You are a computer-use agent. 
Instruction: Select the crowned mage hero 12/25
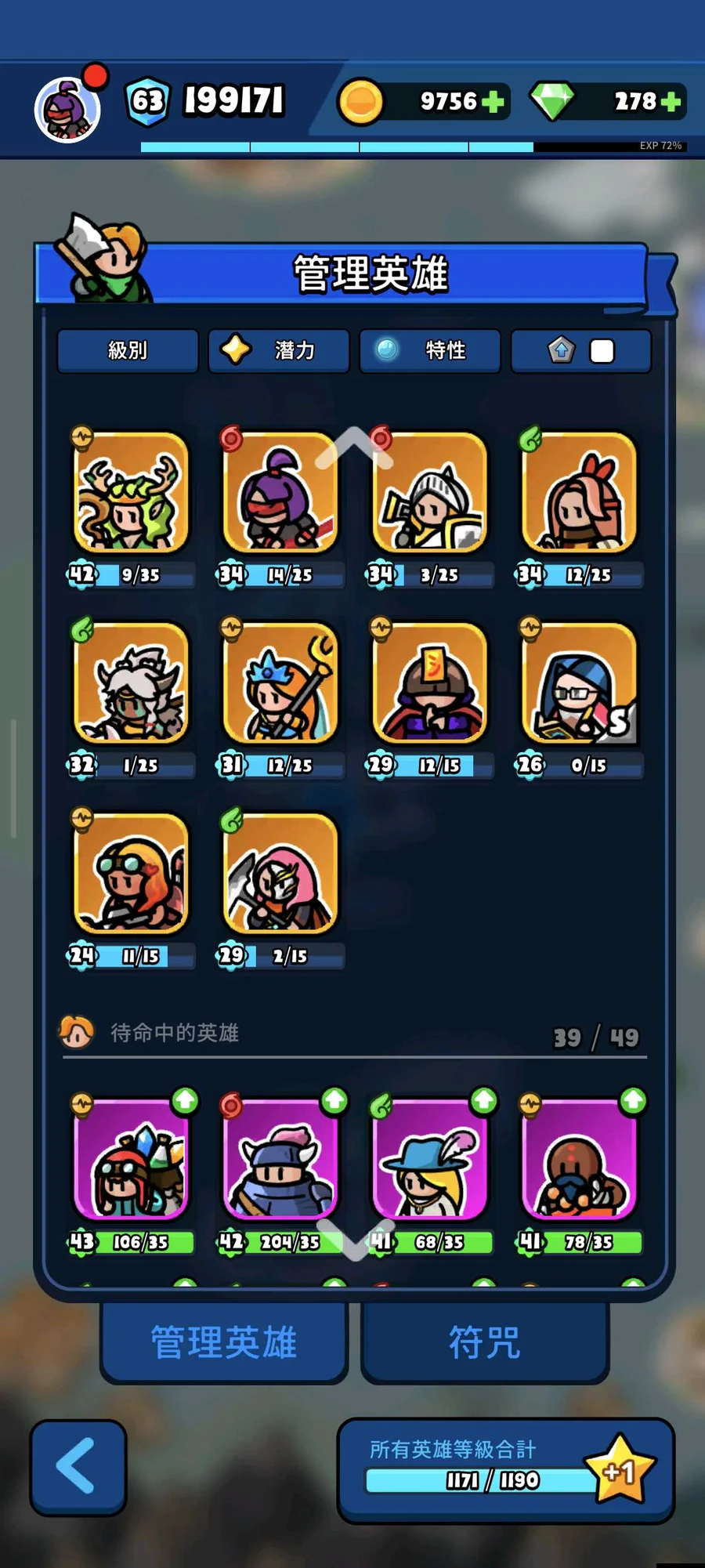coord(280,683)
